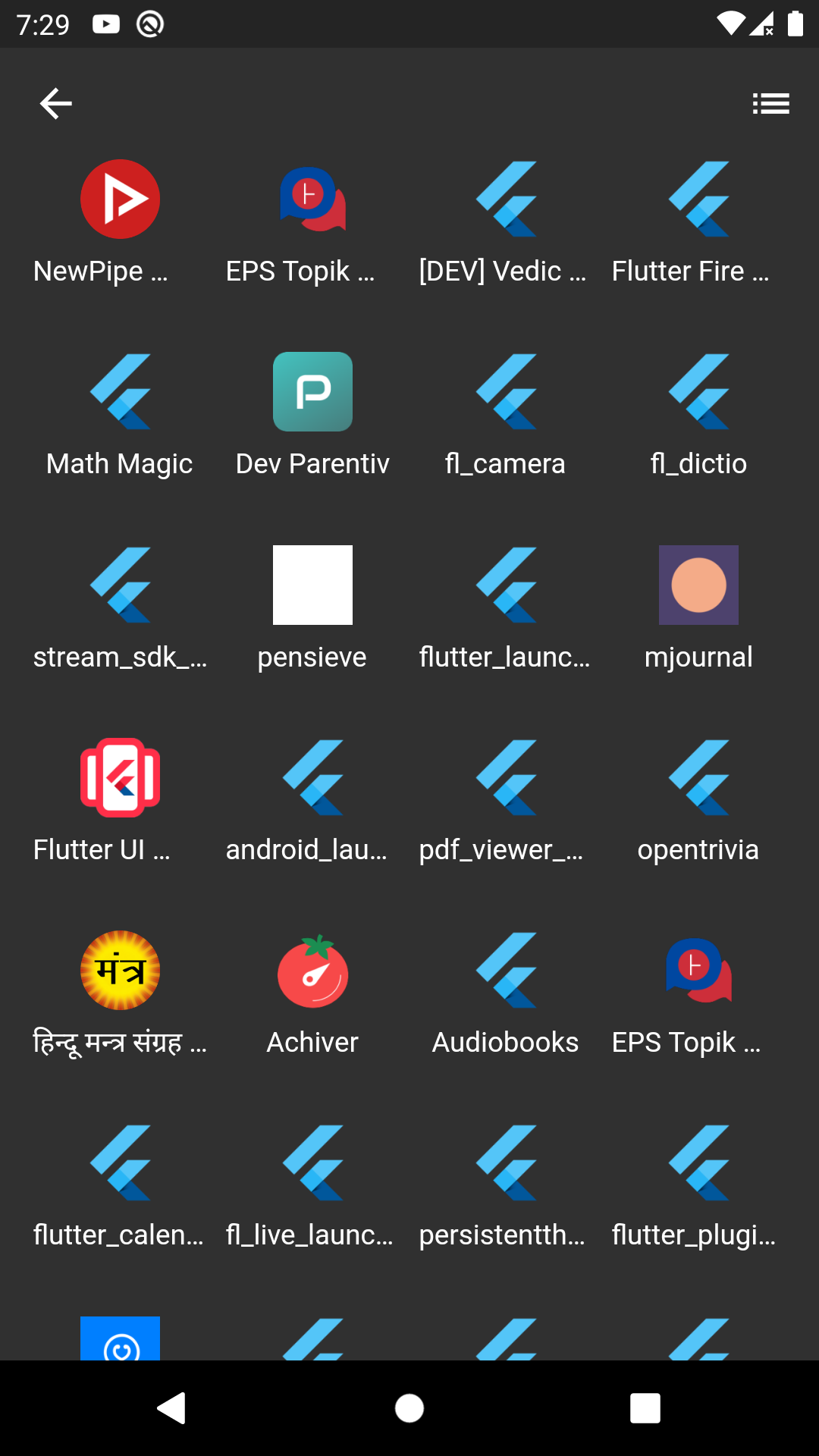Launch fl_camera from the grid
The width and height of the screenshot is (819, 1456).
click(x=506, y=392)
